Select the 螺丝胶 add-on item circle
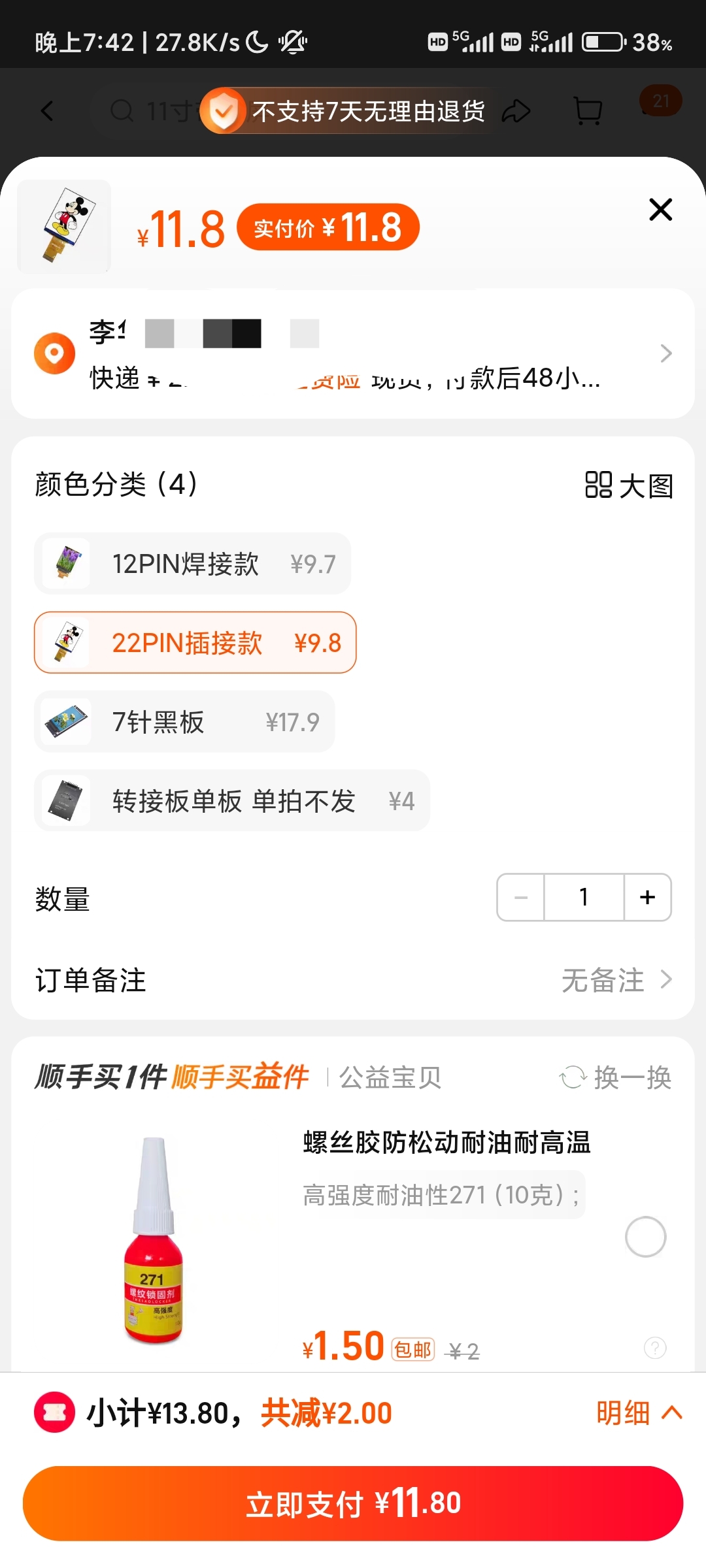 [x=645, y=1237]
